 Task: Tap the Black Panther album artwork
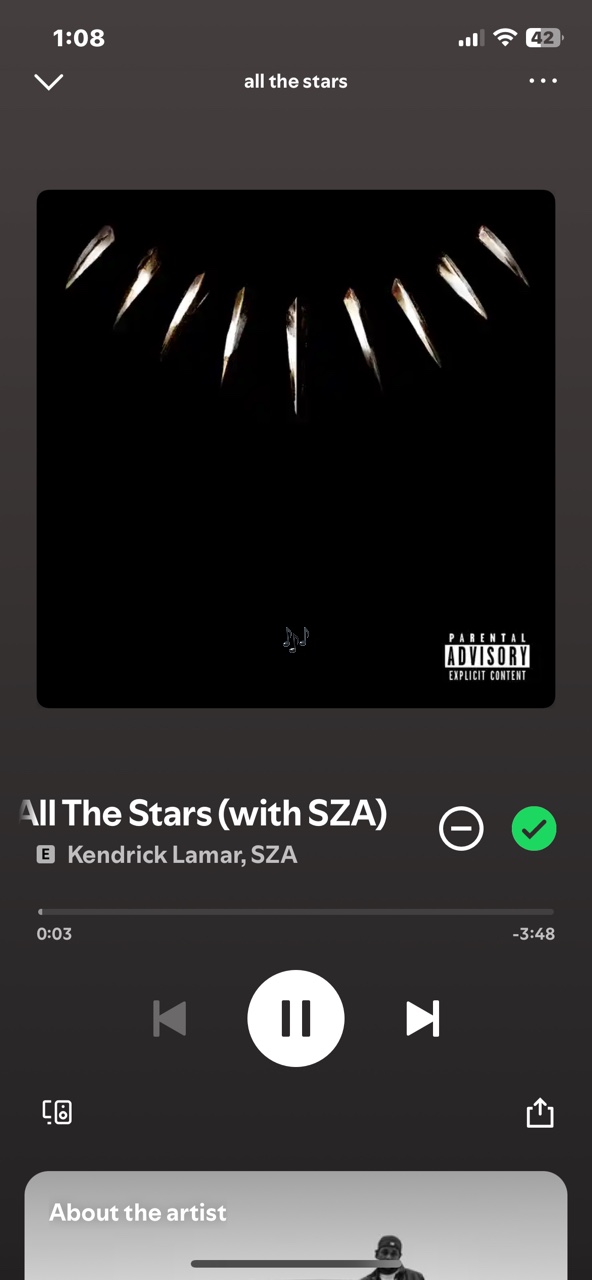coord(296,449)
